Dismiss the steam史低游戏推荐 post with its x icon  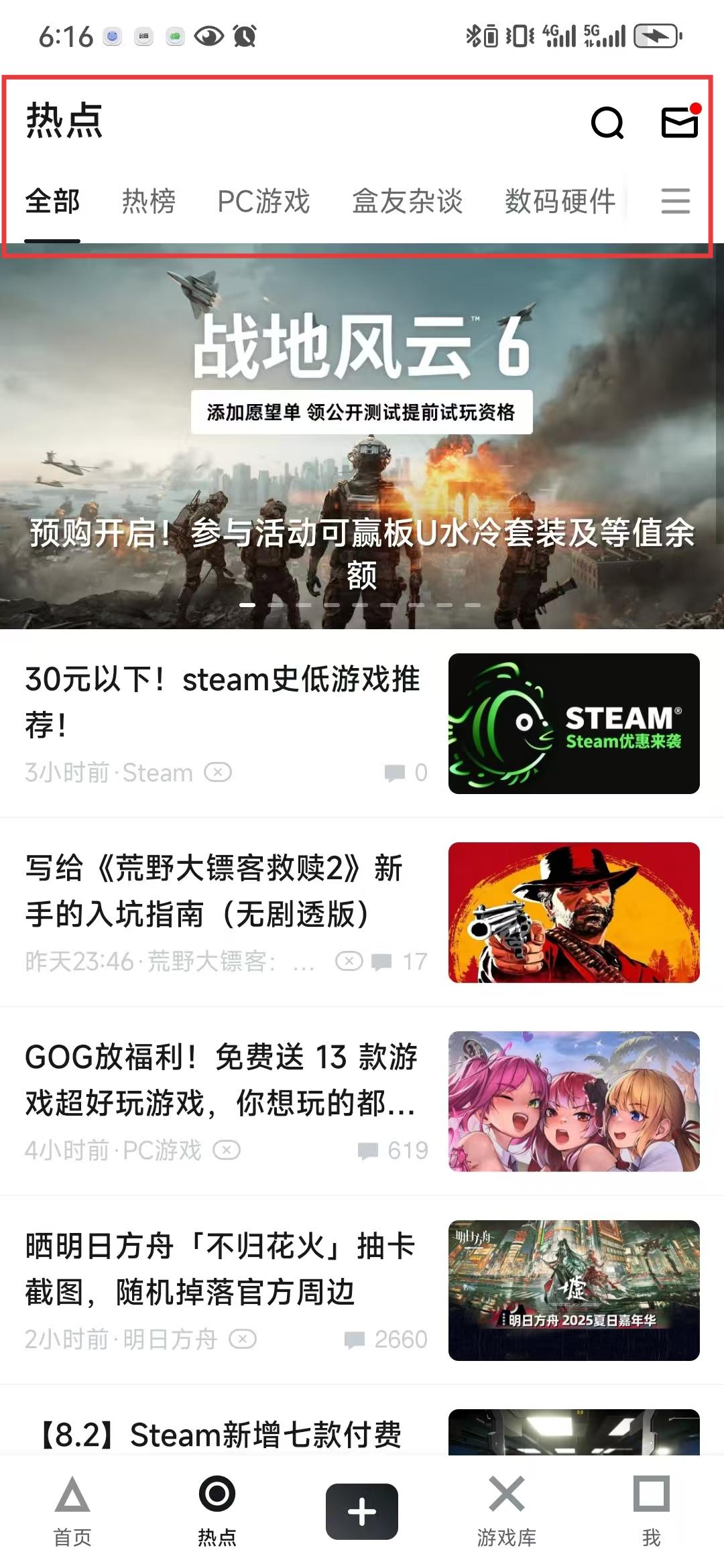pos(218,772)
